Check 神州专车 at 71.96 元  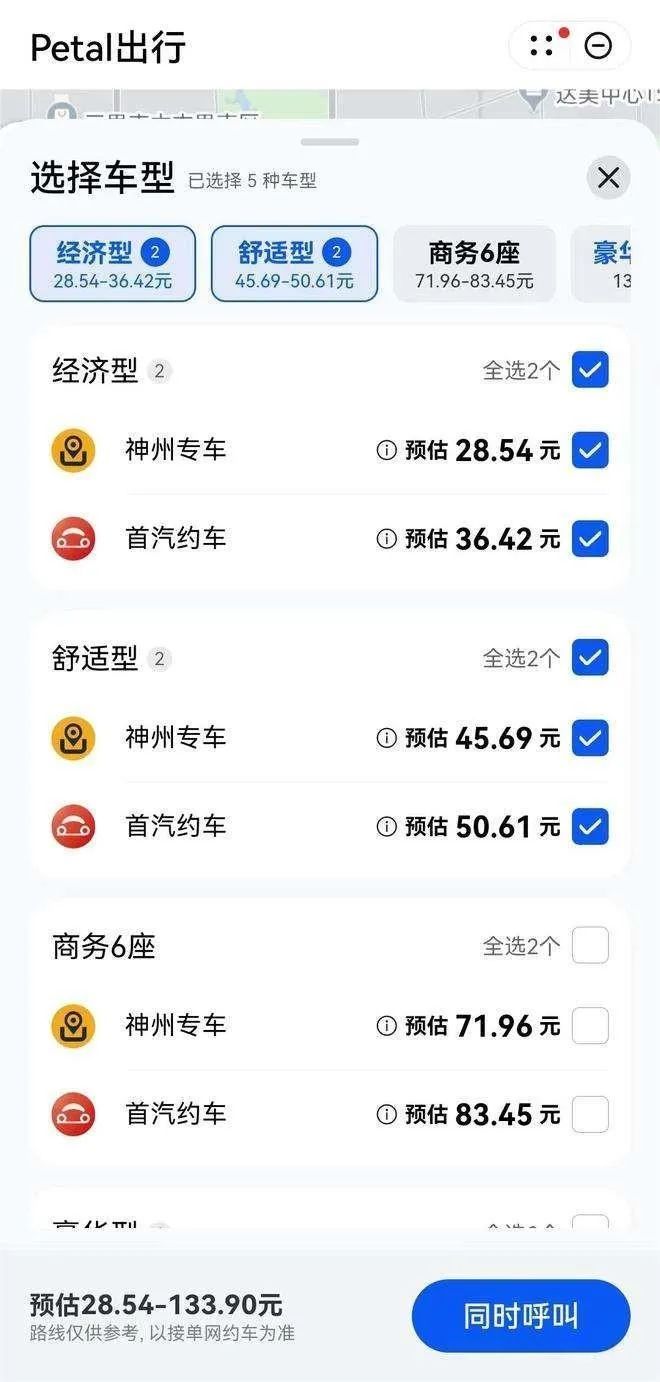[x=590, y=1026]
